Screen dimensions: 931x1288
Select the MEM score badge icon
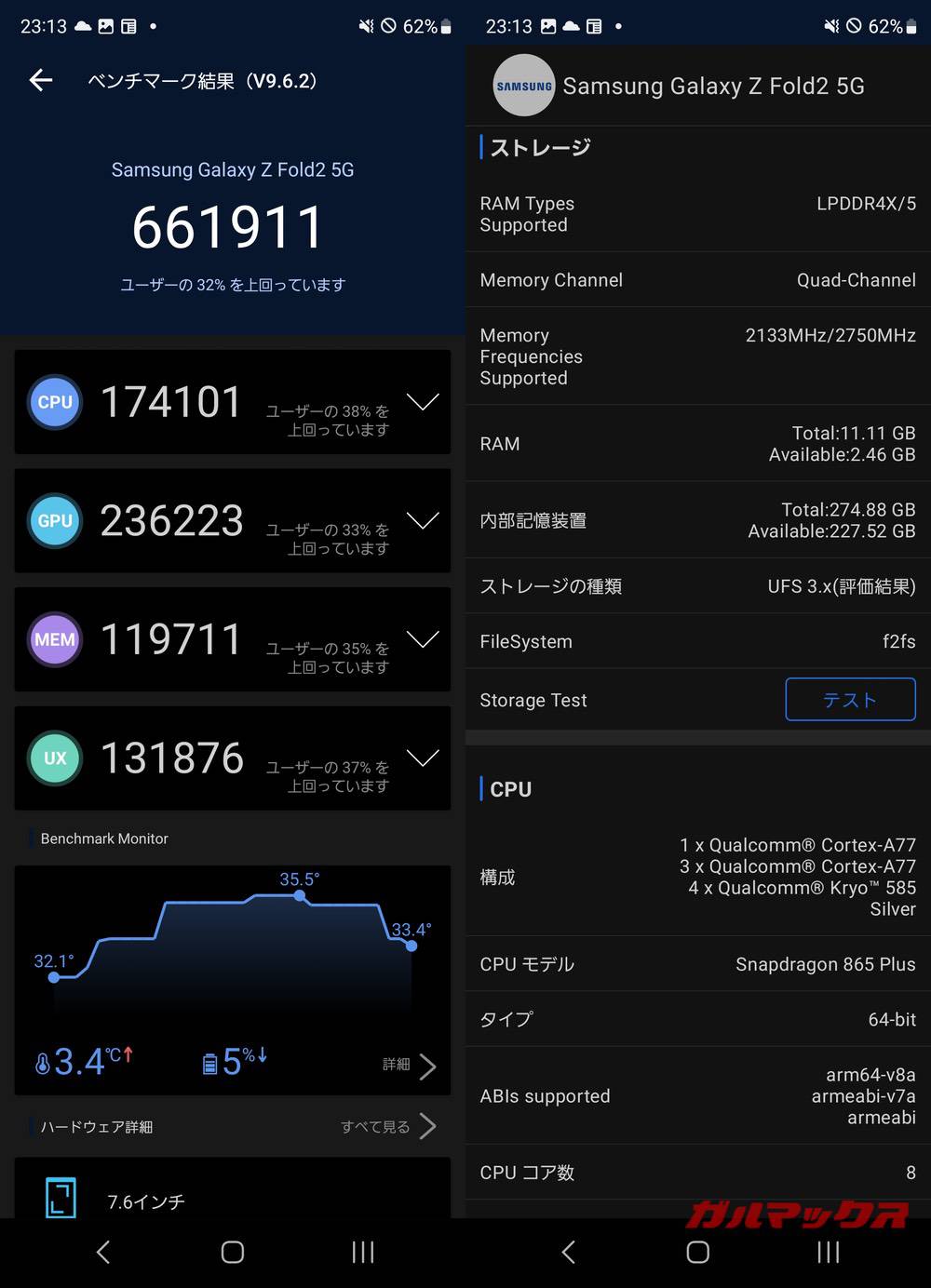coord(55,639)
